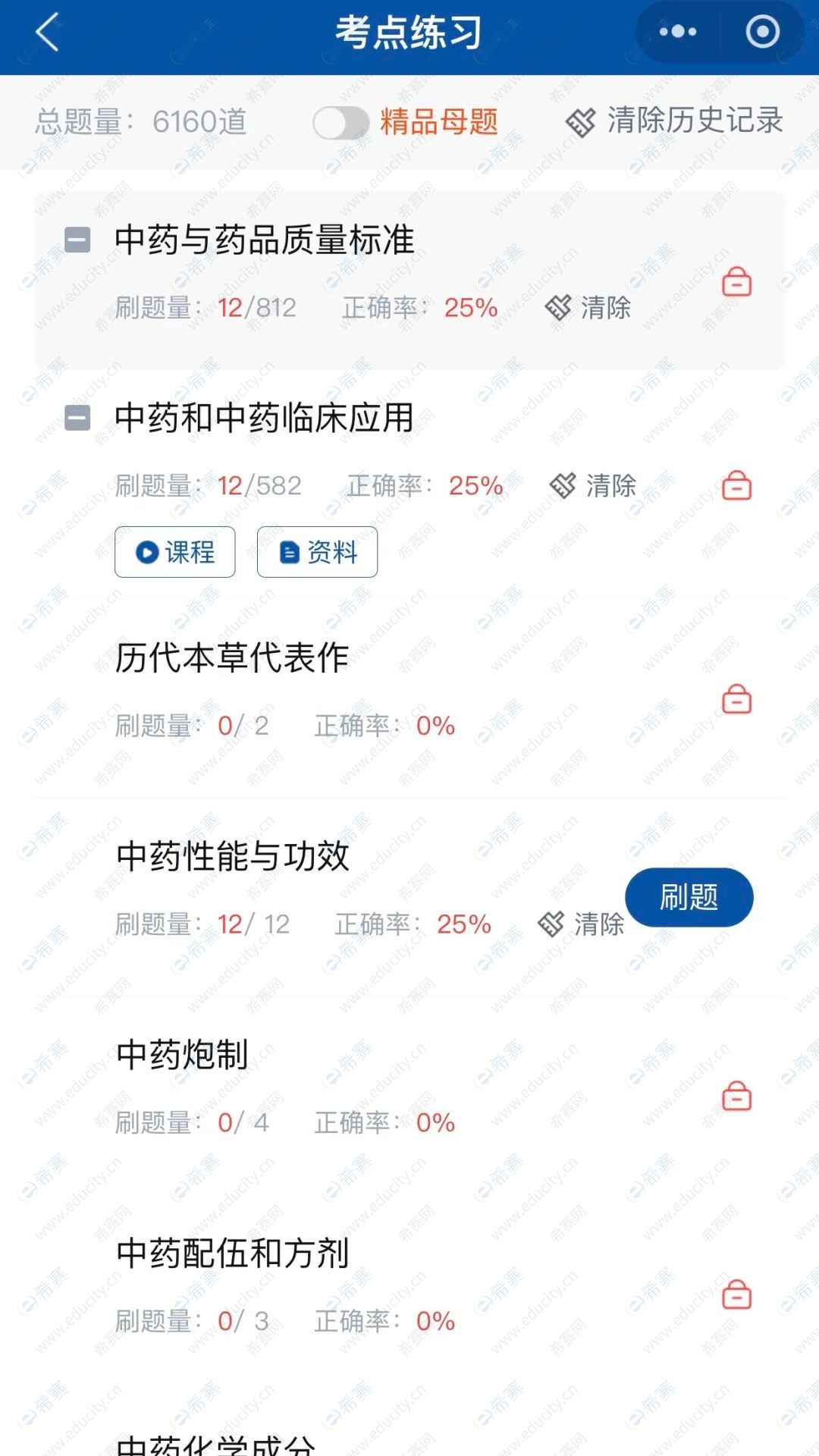Tap lock icon for 中药炮制

736,1097
